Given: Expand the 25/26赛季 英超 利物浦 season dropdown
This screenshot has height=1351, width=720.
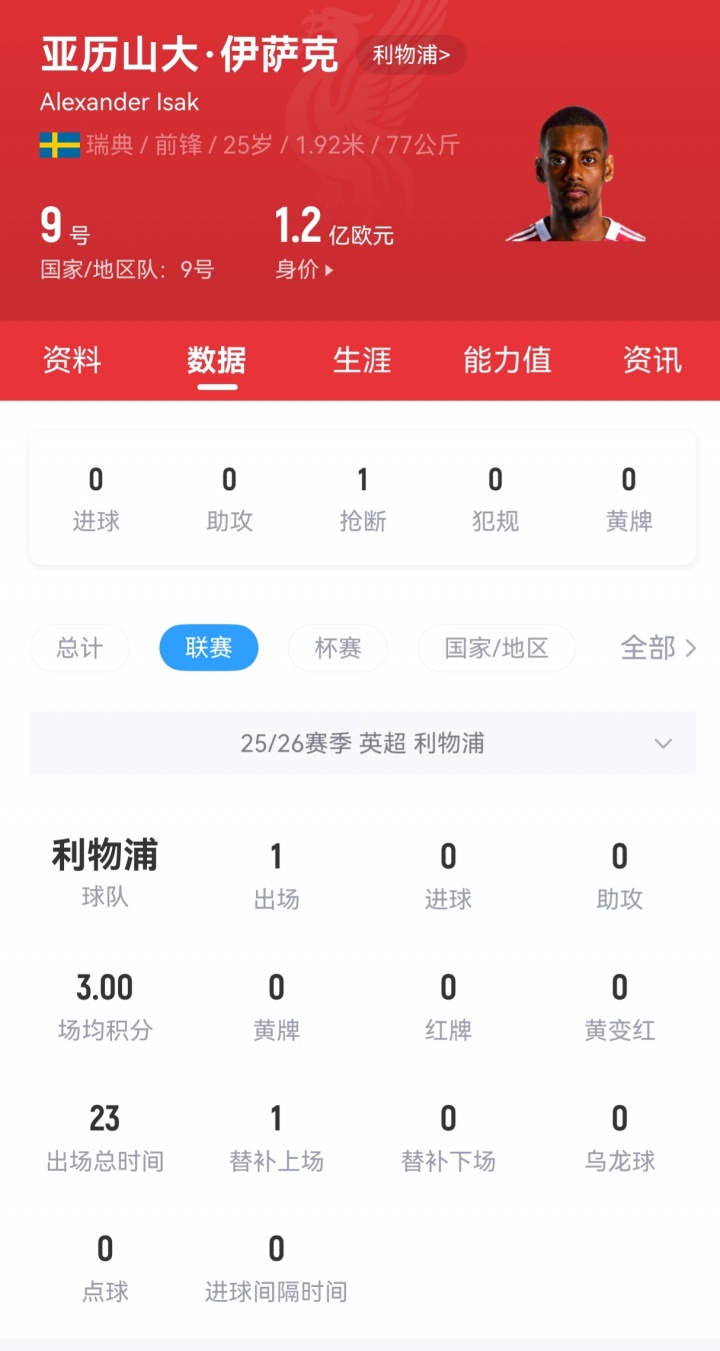Looking at the screenshot, I should click(x=363, y=743).
